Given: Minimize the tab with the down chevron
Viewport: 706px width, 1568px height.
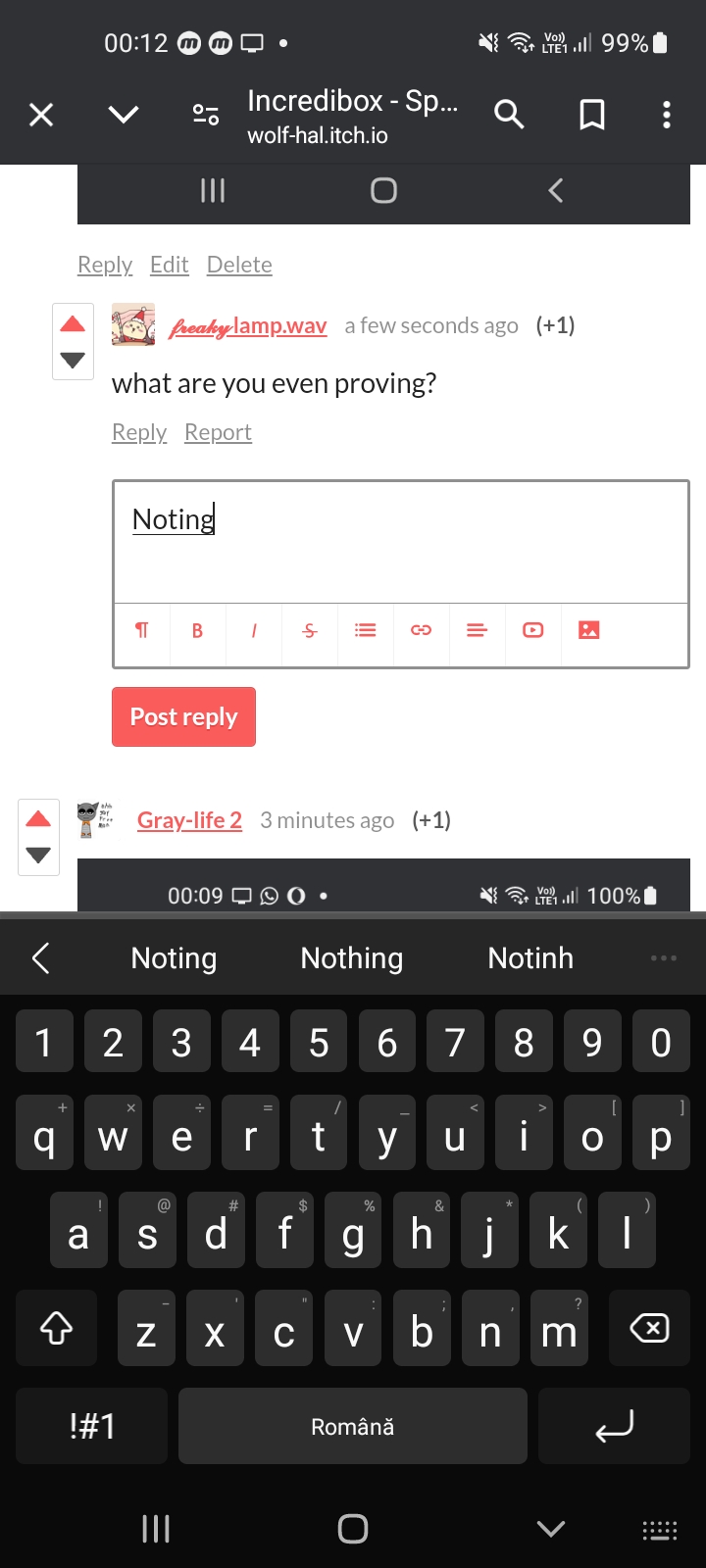Looking at the screenshot, I should click(124, 116).
